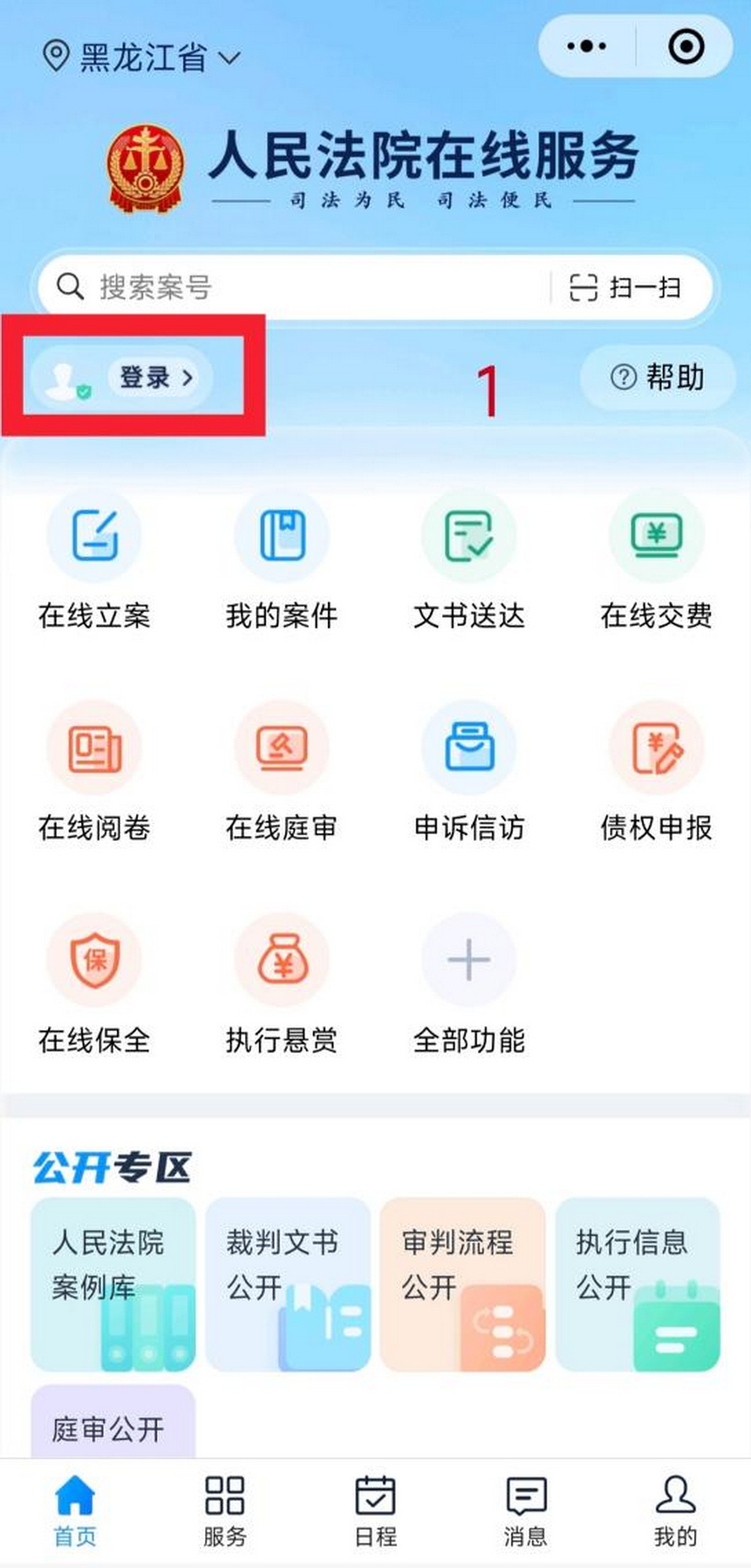Open 帮助 help
This screenshot has height=1568, width=751.
click(x=657, y=377)
